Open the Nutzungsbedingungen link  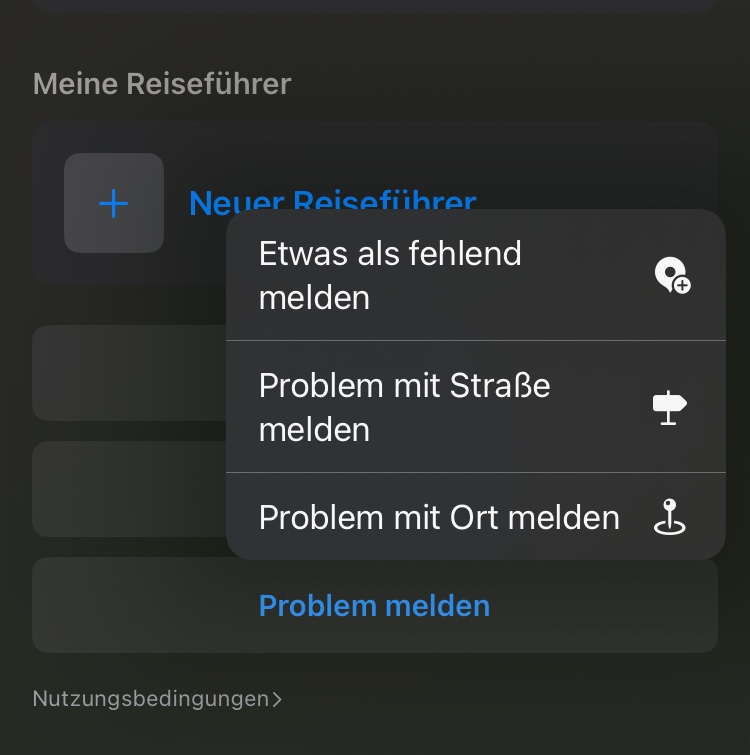tap(157, 699)
